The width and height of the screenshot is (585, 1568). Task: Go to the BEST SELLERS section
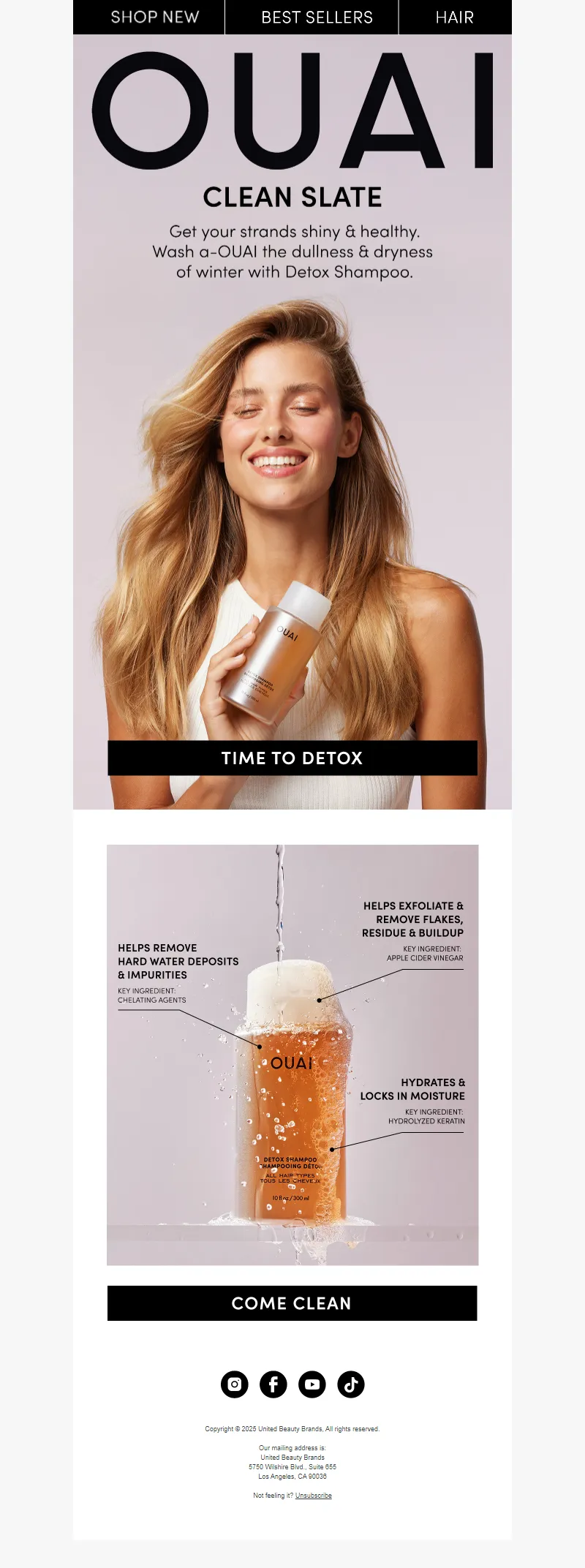(x=317, y=17)
